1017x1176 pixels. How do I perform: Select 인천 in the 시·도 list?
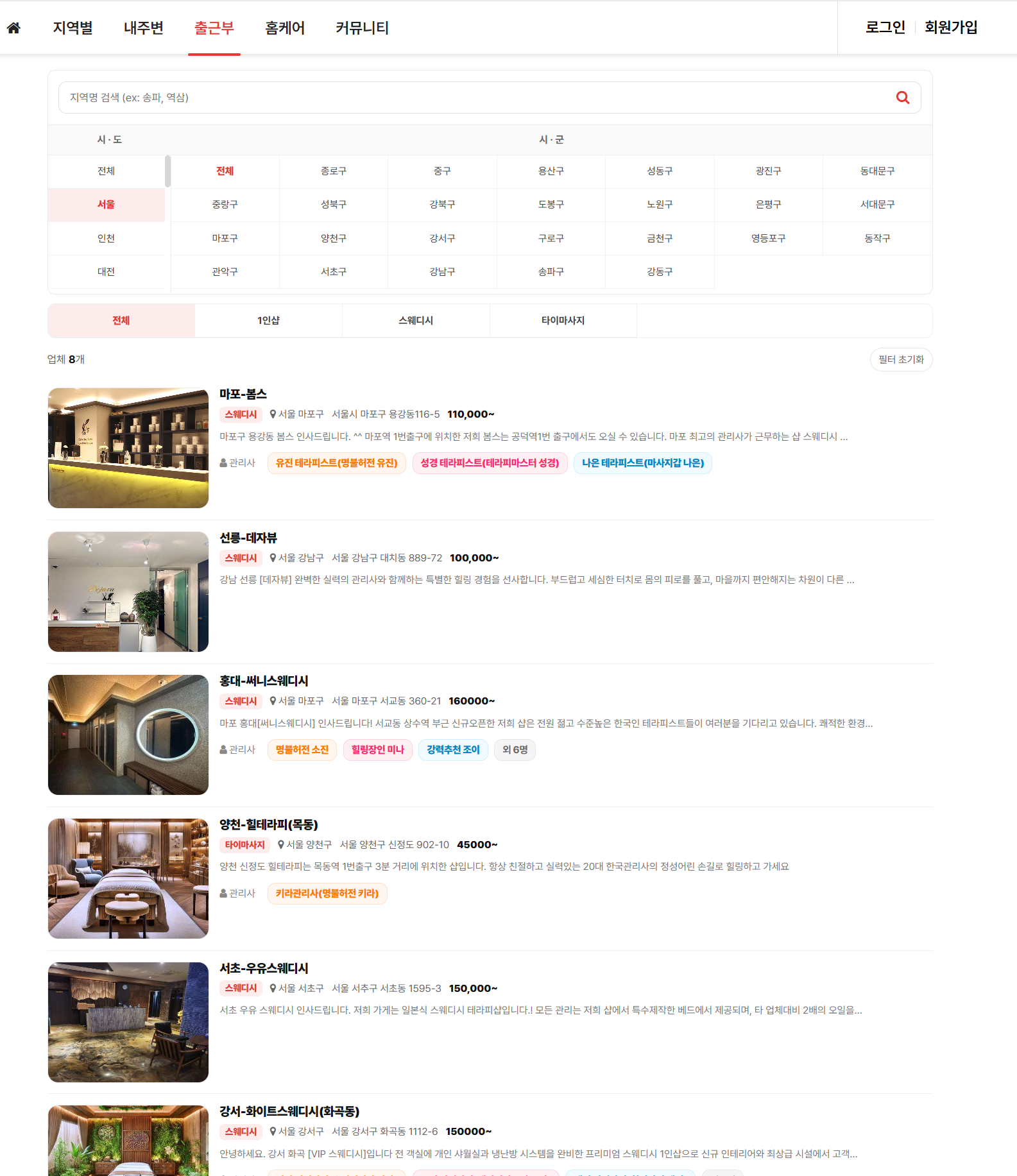tap(106, 238)
